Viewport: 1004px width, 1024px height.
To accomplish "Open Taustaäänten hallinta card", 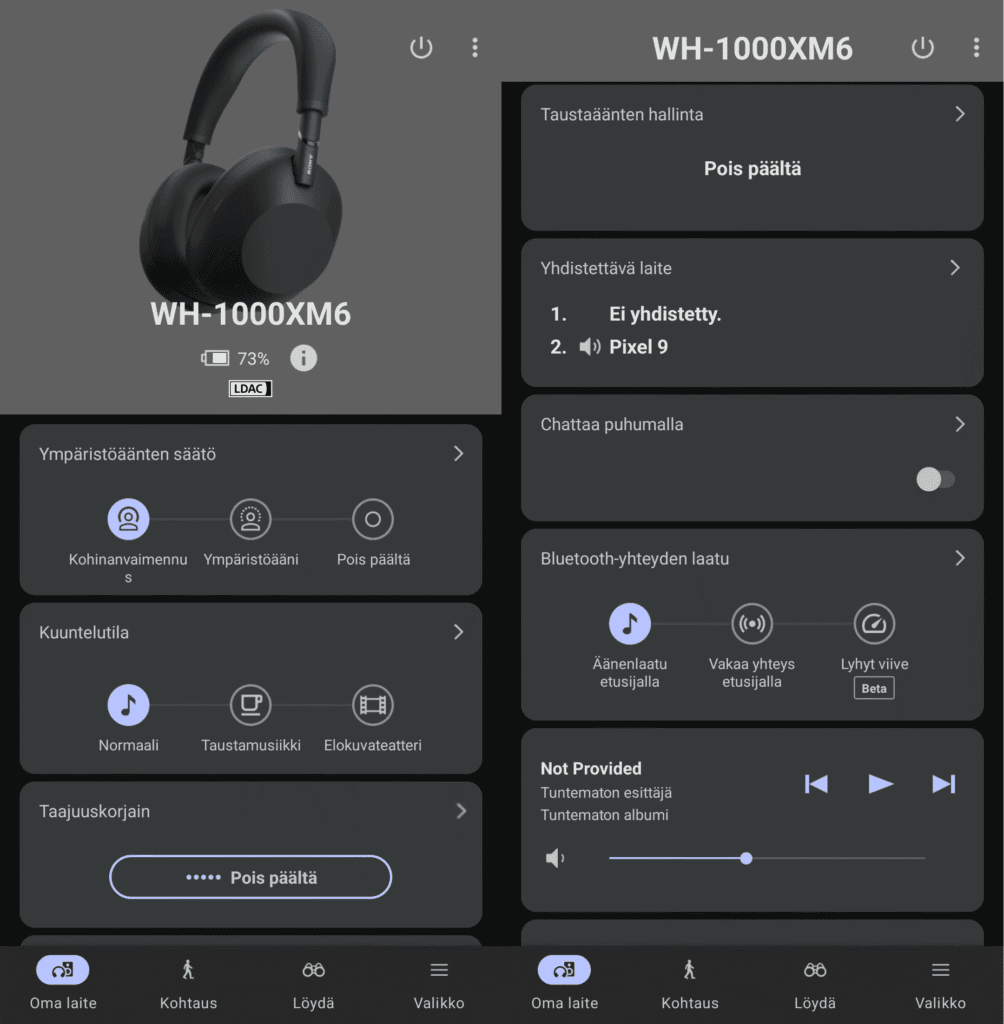I will tap(752, 115).
